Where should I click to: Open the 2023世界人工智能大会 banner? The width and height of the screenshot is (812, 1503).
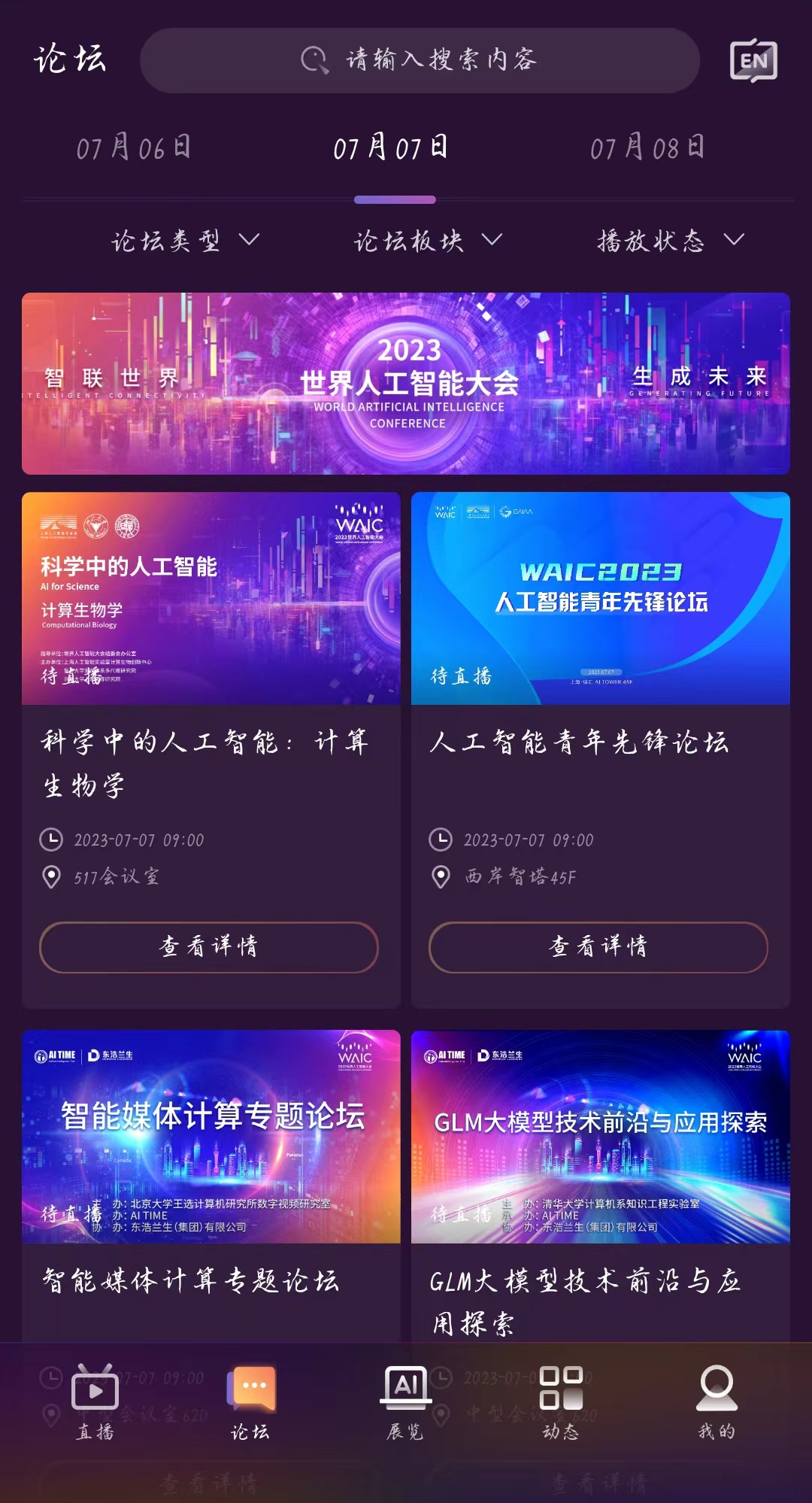[406, 384]
